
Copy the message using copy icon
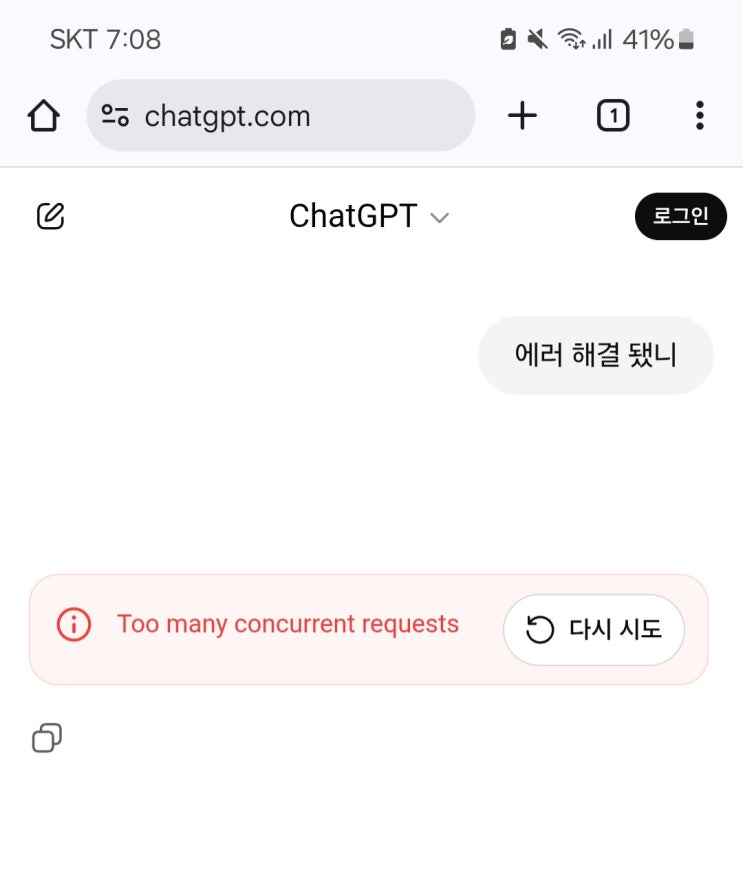pyautogui.click(x=46, y=739)
